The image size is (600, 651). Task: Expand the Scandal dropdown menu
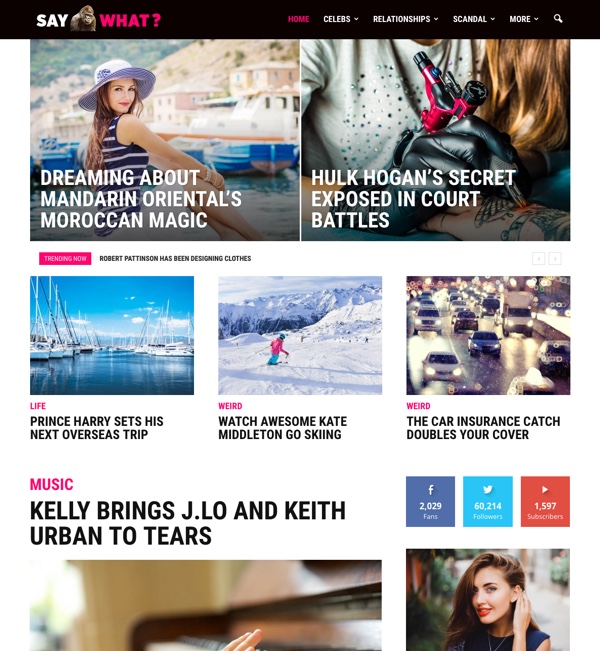[473, 19]
